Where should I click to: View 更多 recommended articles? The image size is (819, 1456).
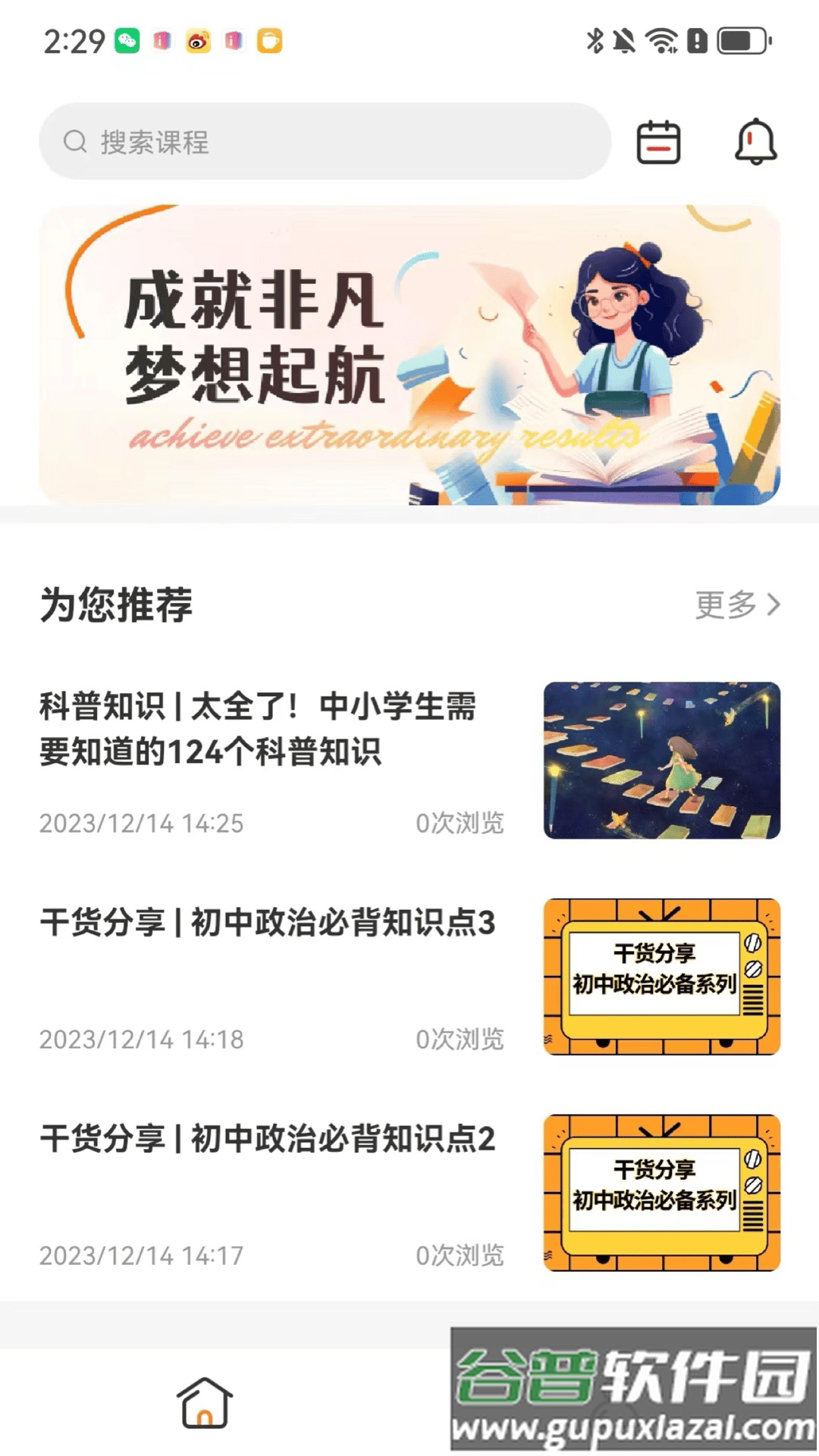[736, 605]
